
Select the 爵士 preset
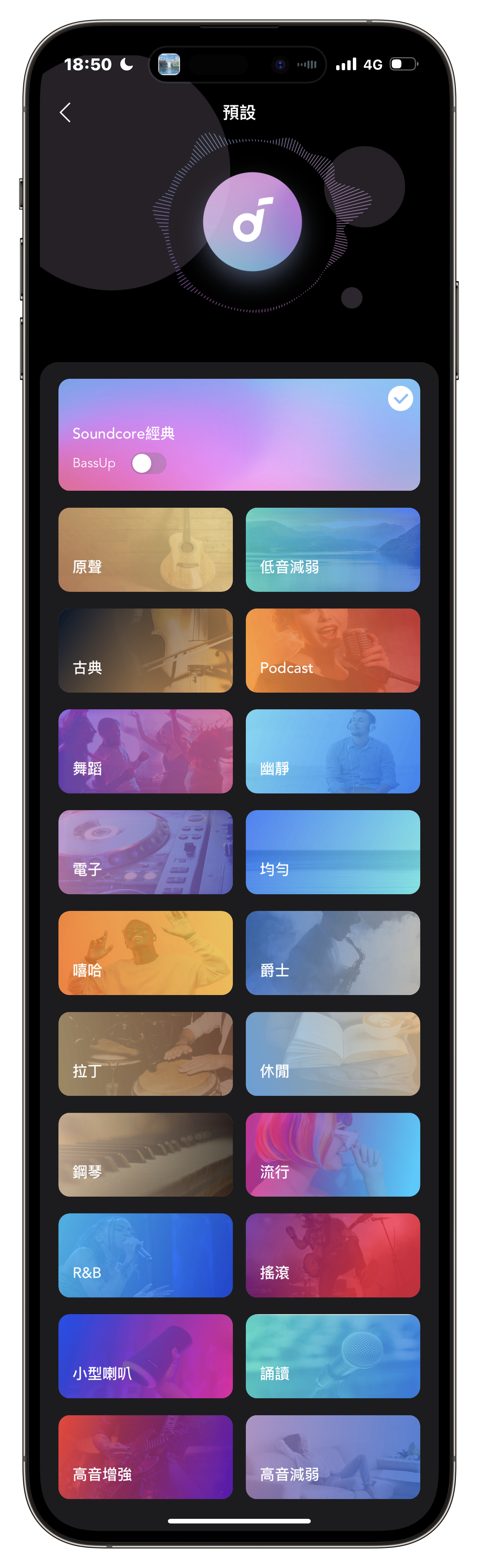click(x=332, y=953)
